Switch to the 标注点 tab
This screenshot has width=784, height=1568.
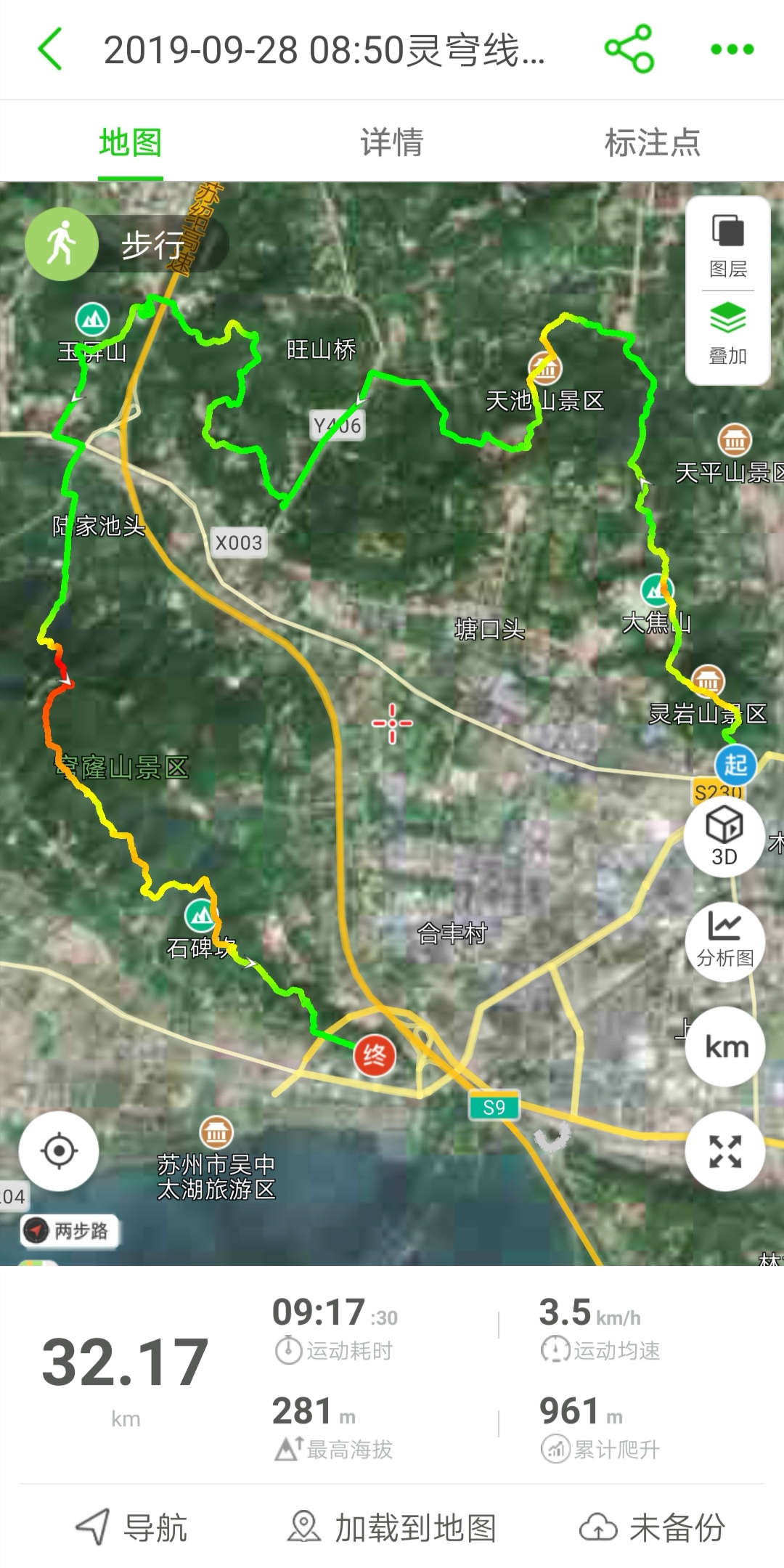click(652, 142)
